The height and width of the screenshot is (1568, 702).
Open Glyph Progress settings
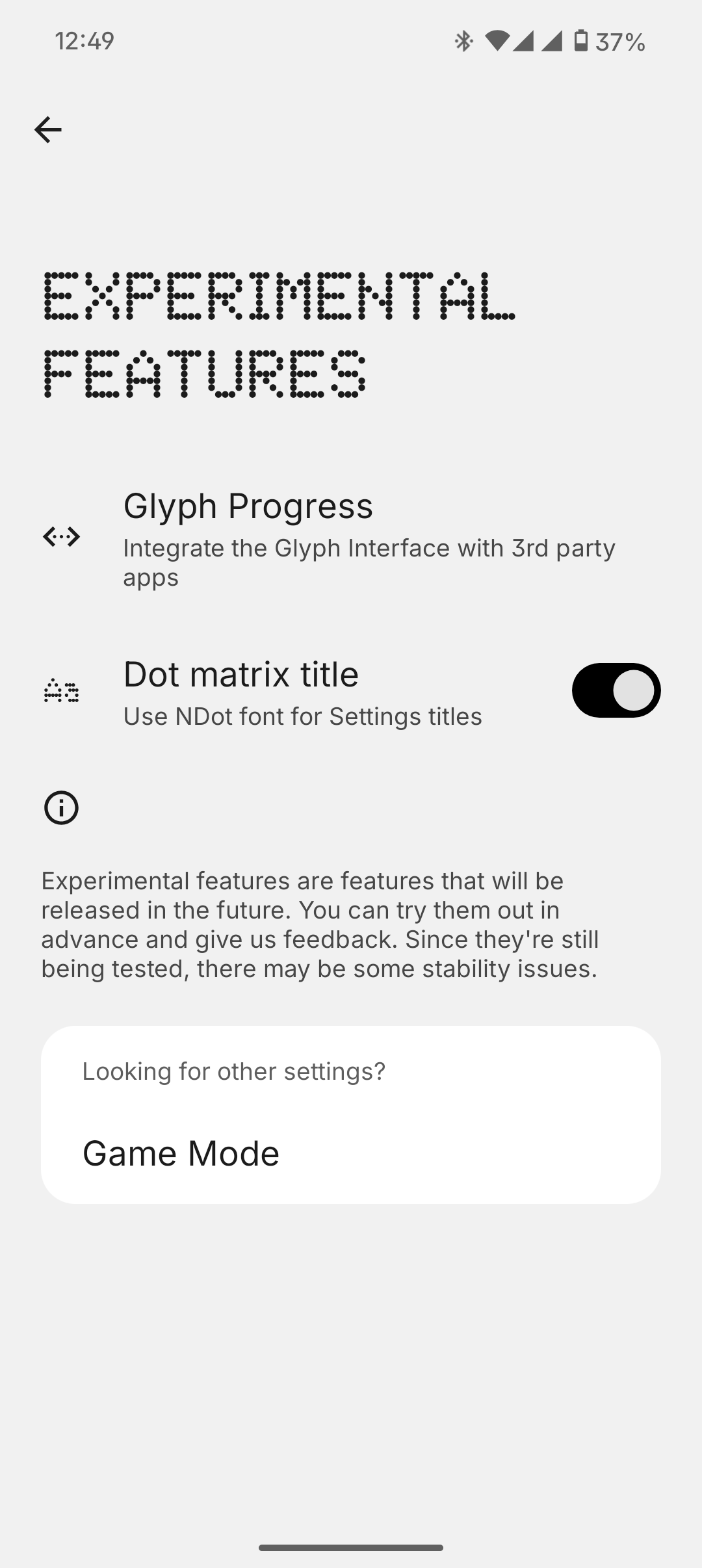(351, 538)
